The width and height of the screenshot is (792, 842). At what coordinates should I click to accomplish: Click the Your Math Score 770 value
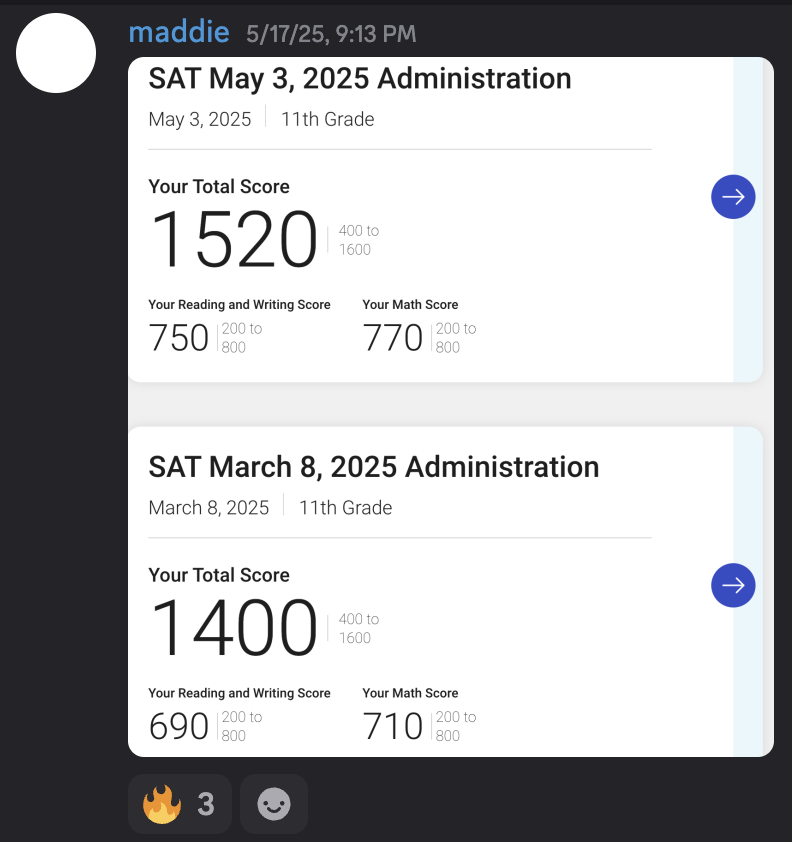click(393, 337)
